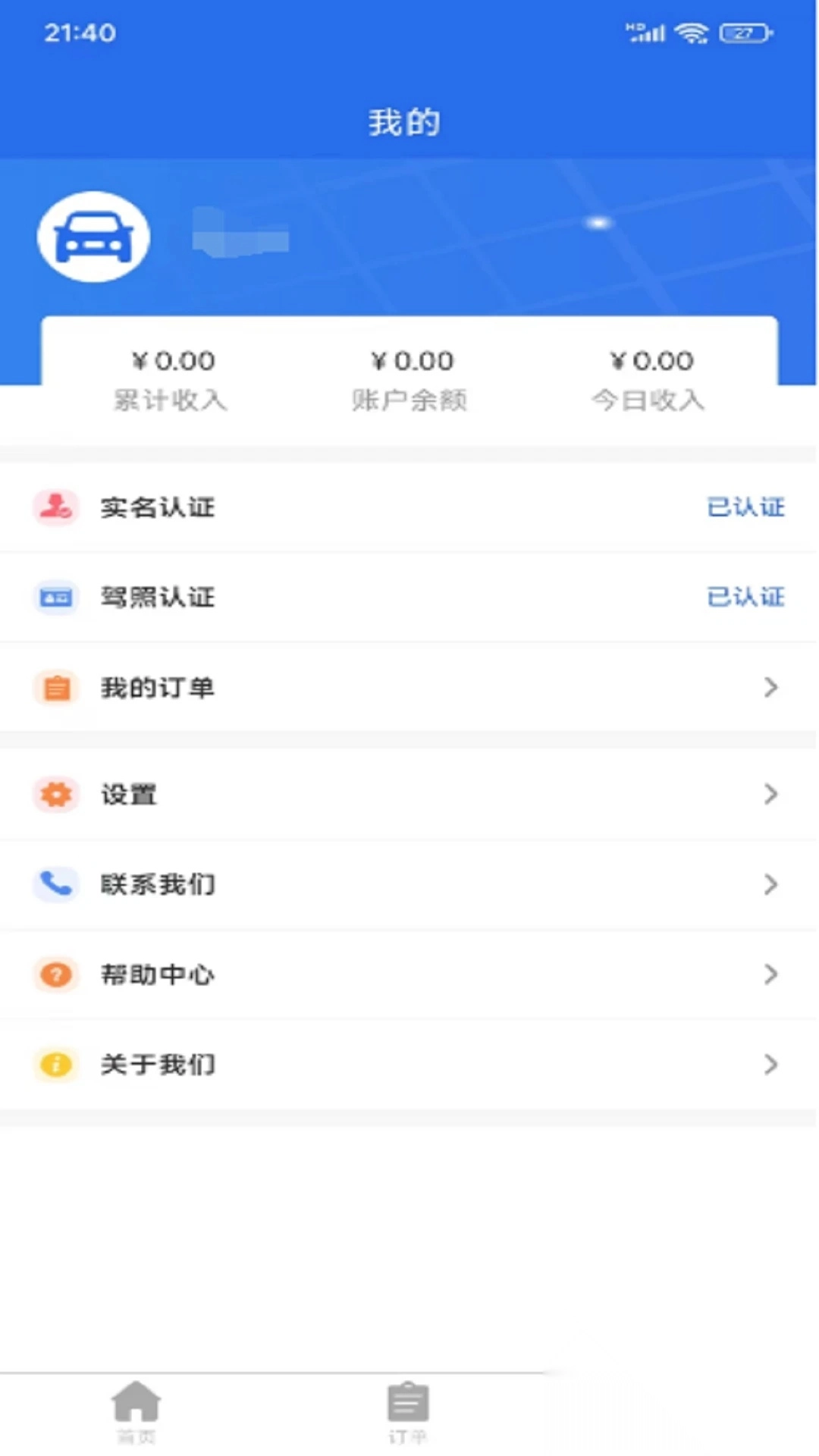Click 已认证 next to 驾照认证

745,597
